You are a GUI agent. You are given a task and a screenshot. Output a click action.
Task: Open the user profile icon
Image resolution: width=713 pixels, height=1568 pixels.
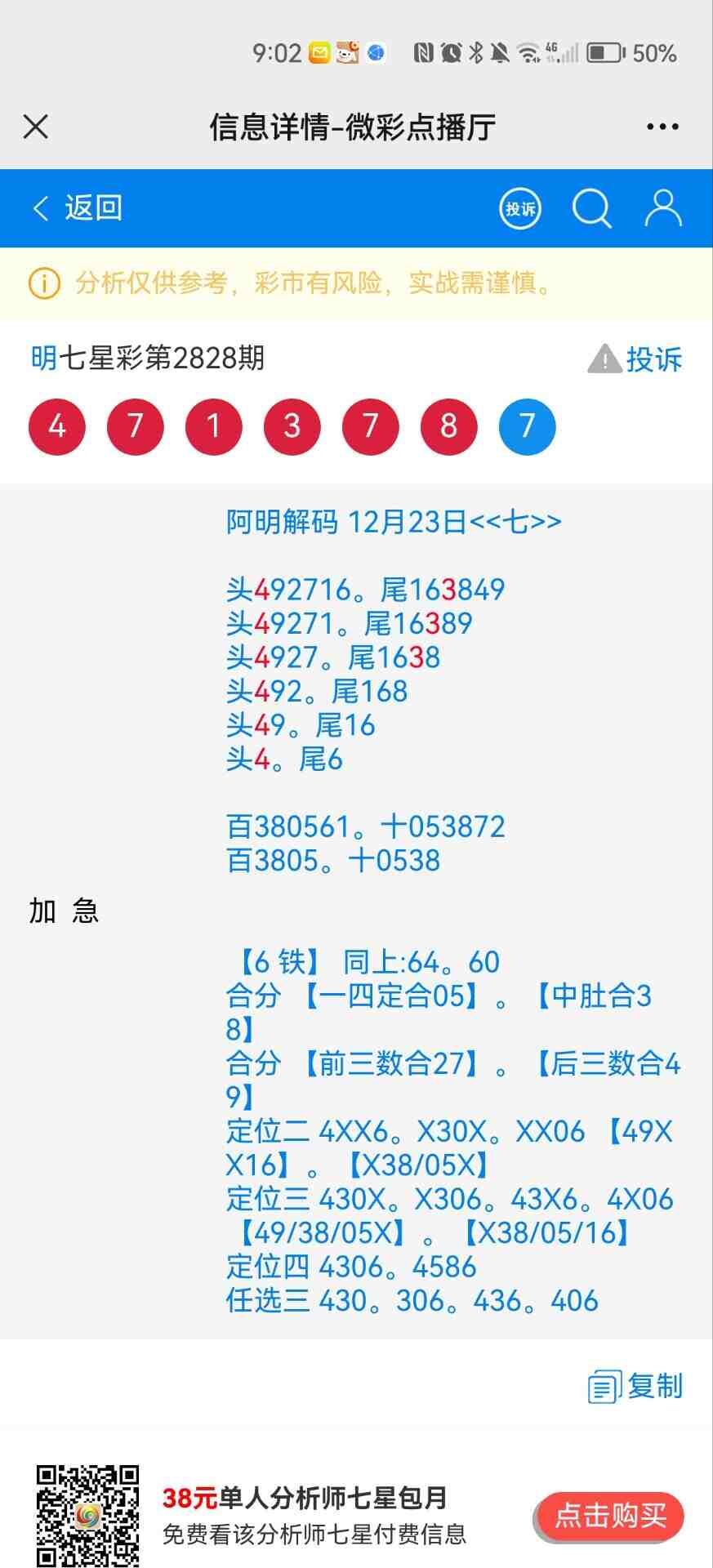tap(662, 209)
